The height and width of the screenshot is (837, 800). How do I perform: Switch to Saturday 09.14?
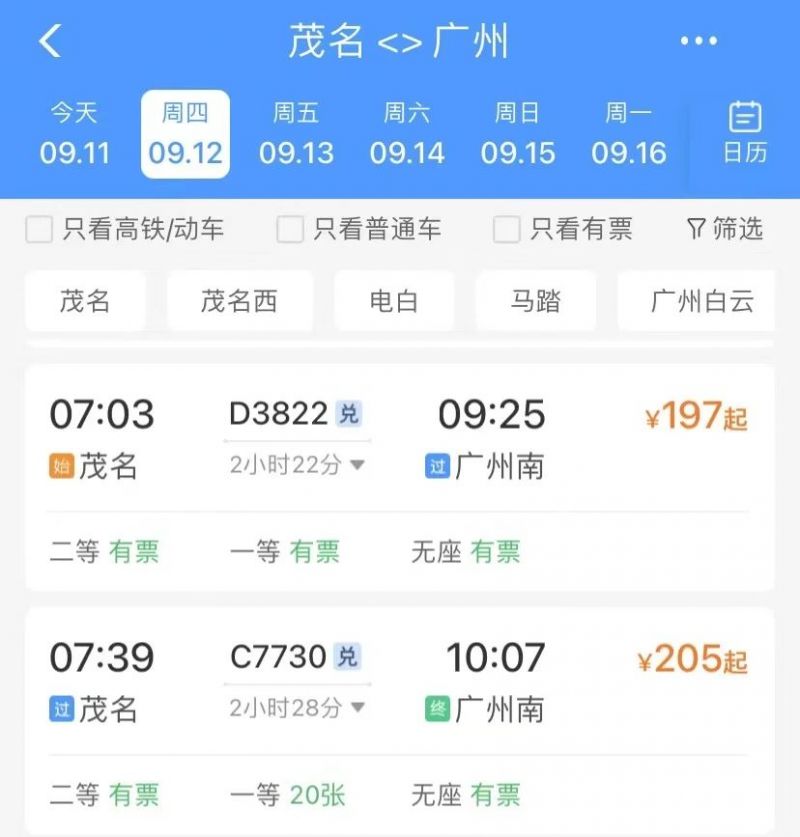coord(407,134)
